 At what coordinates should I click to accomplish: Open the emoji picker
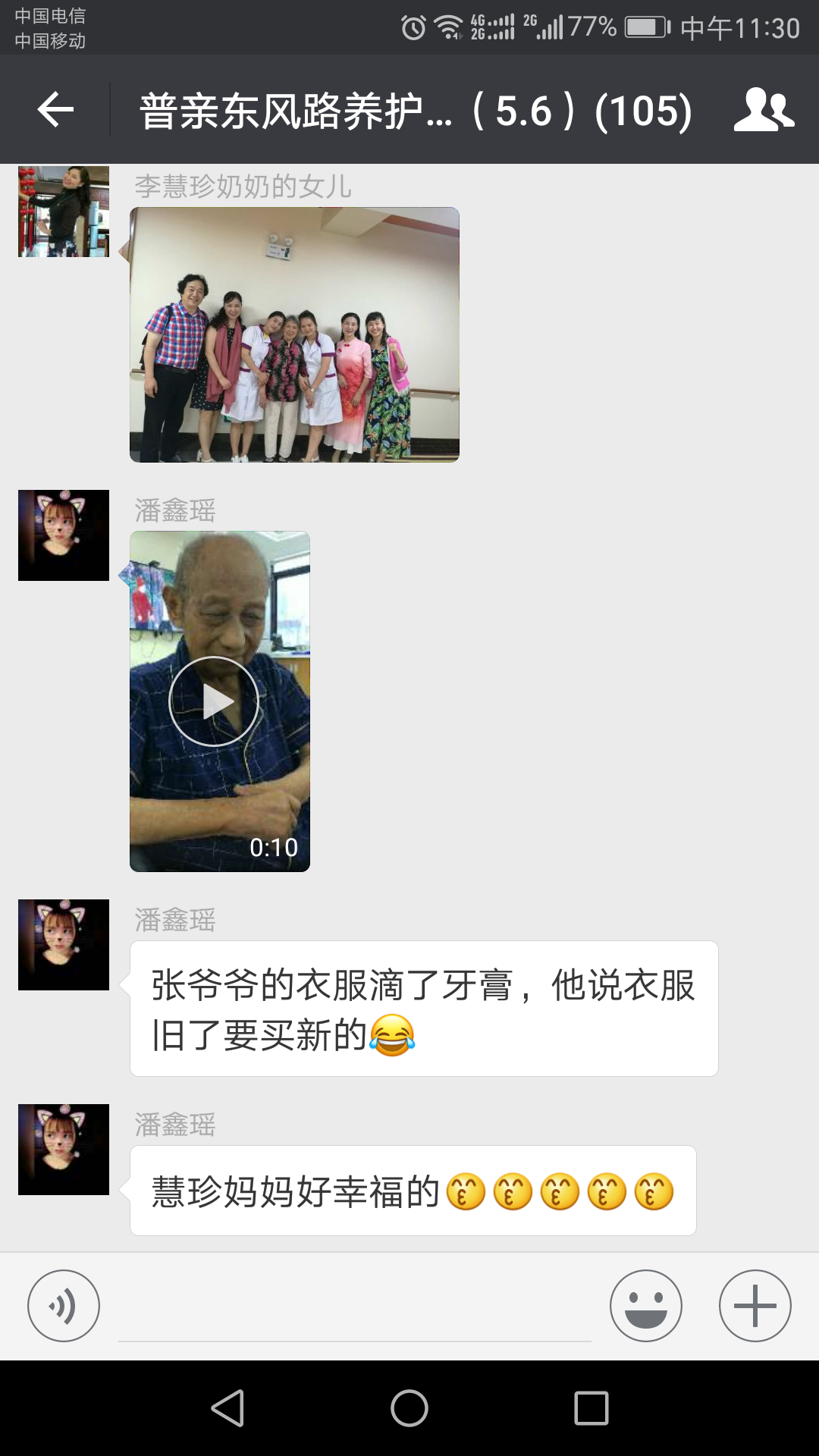645,1306
